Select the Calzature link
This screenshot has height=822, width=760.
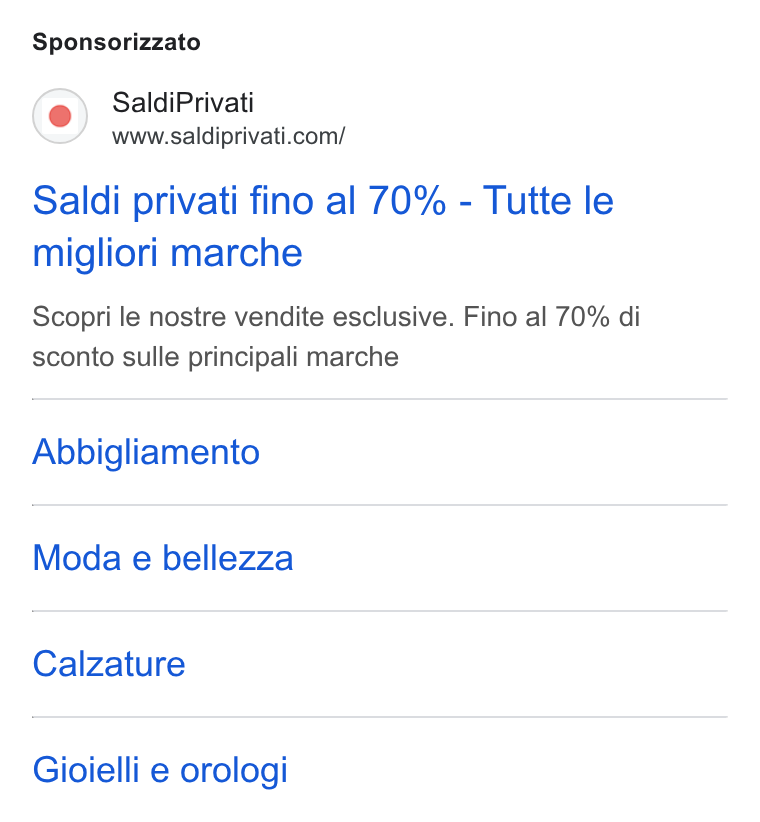[x=109, y=664]
